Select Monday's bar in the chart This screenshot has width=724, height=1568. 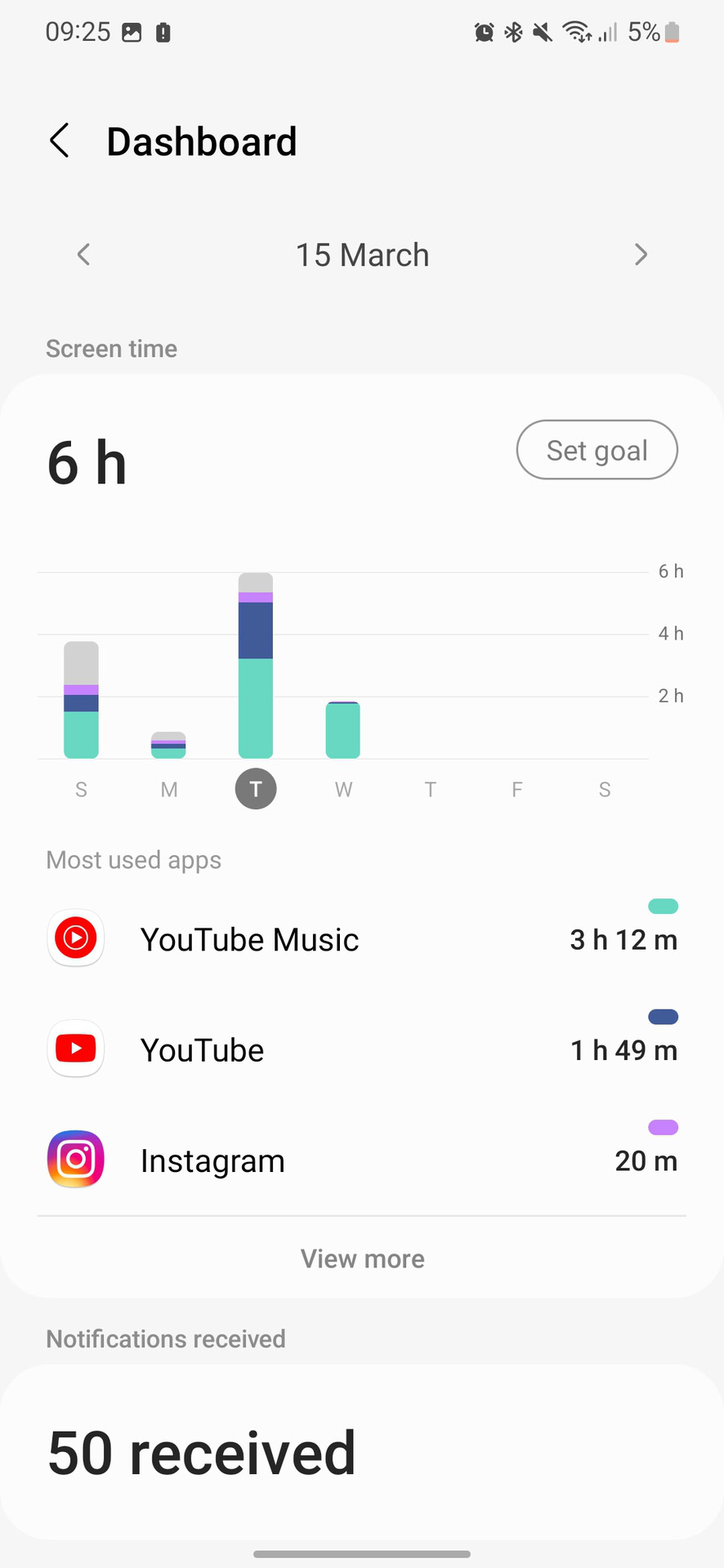point(168,745)
